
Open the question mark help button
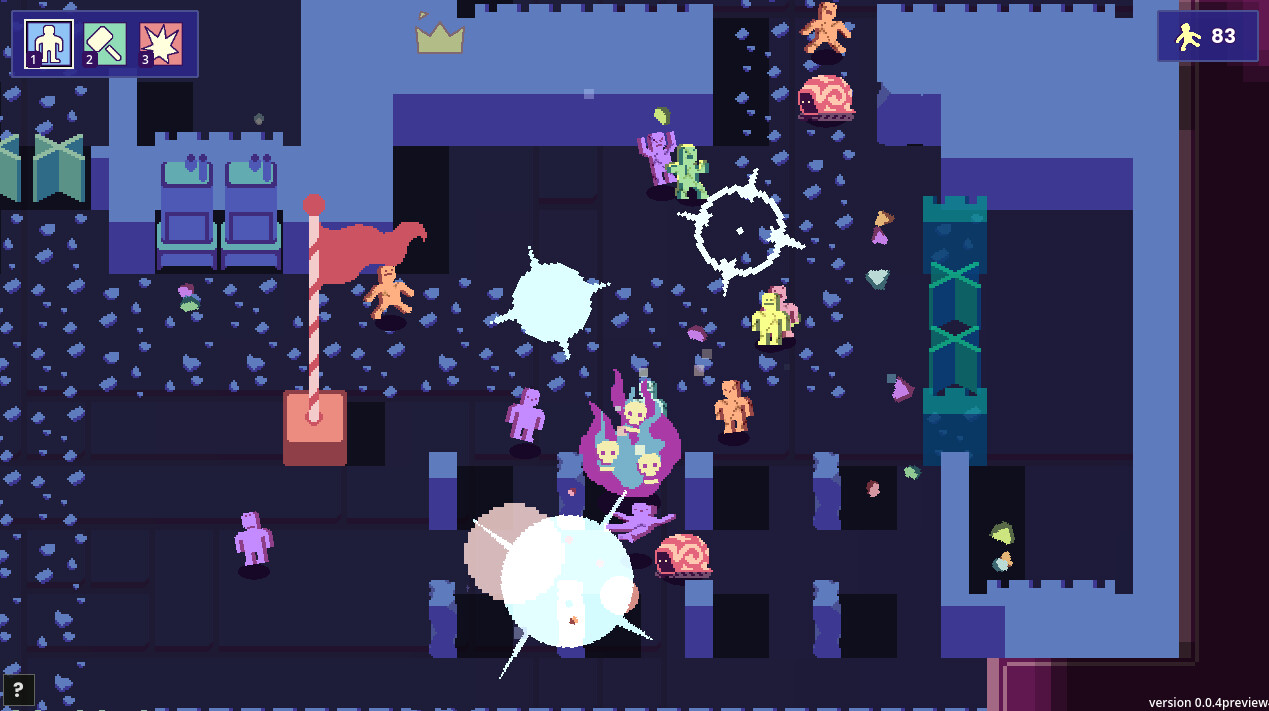19,690
